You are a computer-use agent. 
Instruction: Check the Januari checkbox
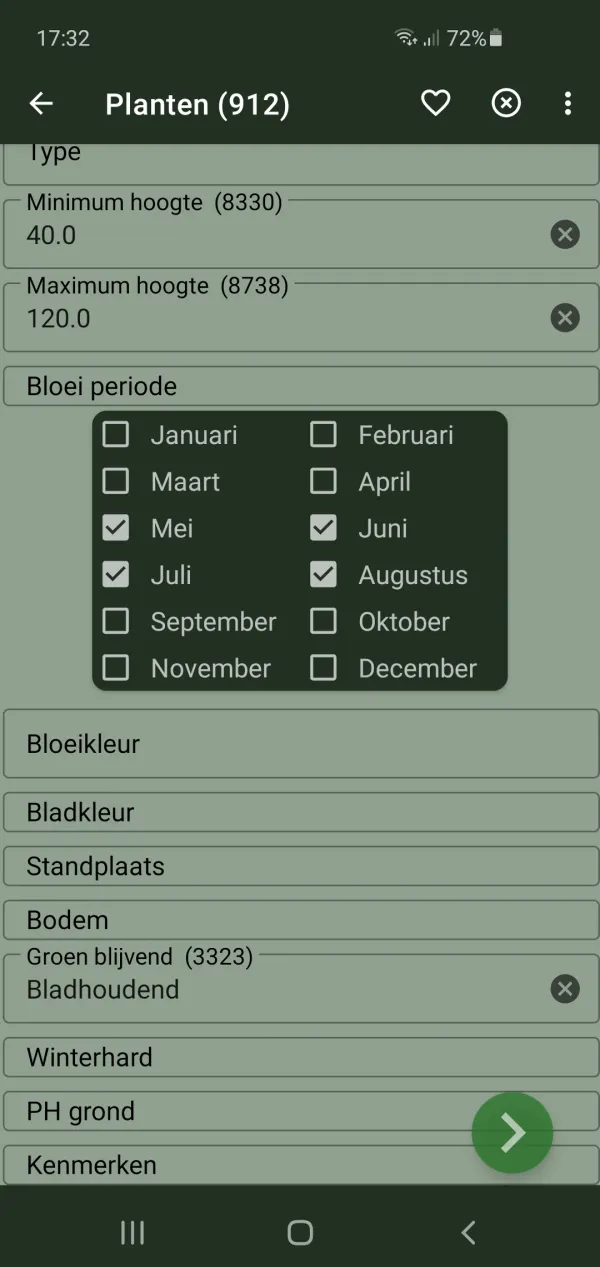point(116,435)
